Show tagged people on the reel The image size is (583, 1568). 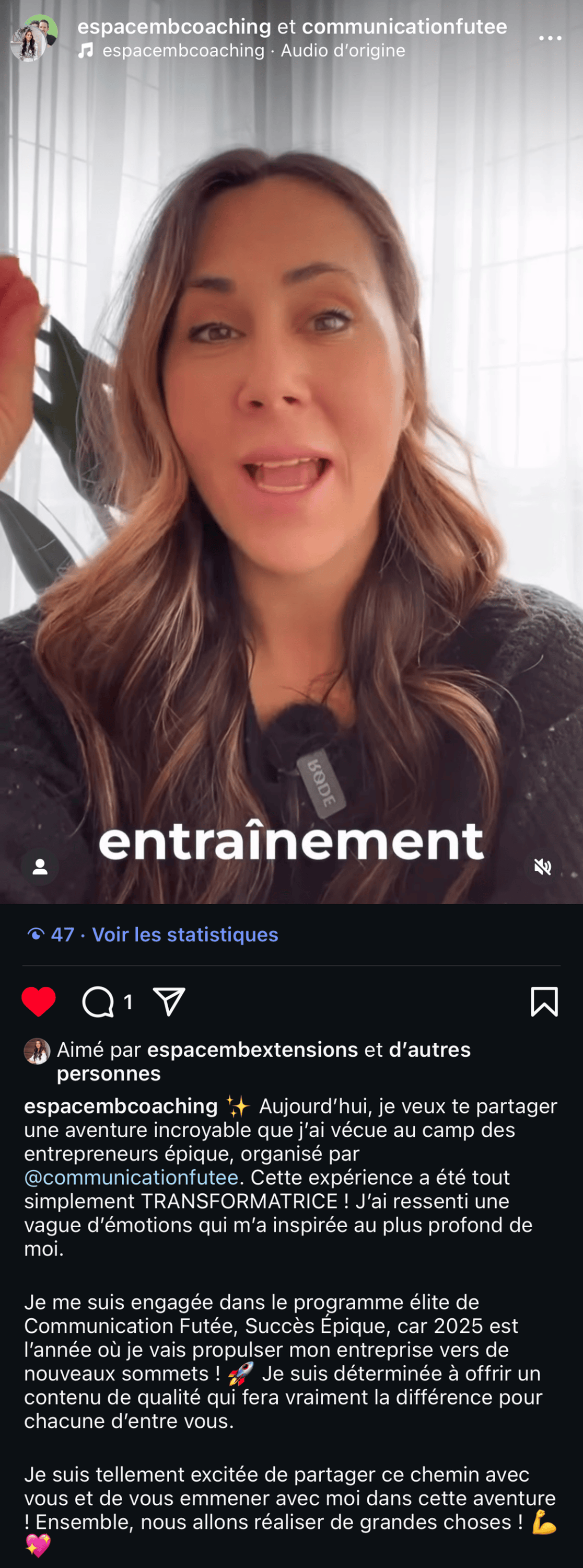(x=40, y=866)
